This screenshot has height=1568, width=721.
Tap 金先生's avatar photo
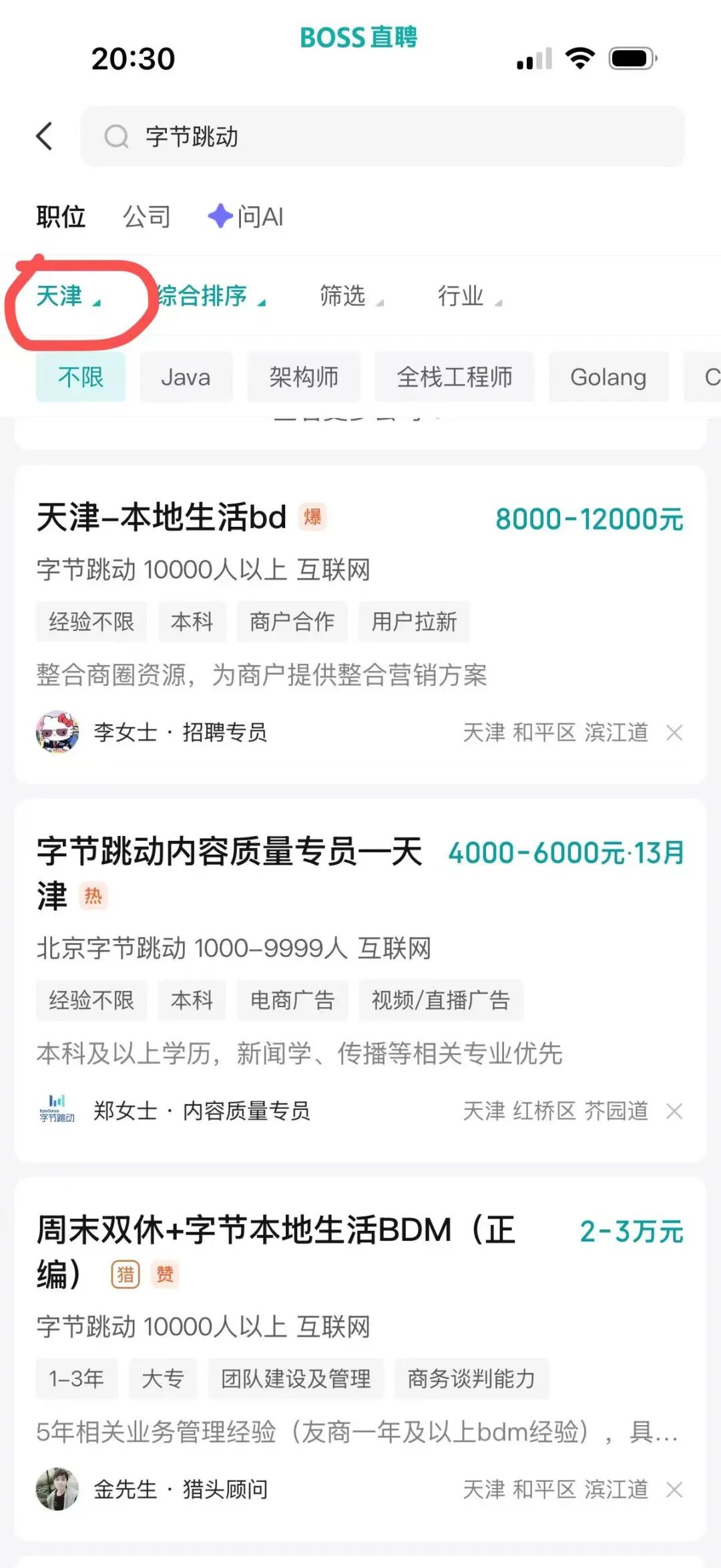57,1490
